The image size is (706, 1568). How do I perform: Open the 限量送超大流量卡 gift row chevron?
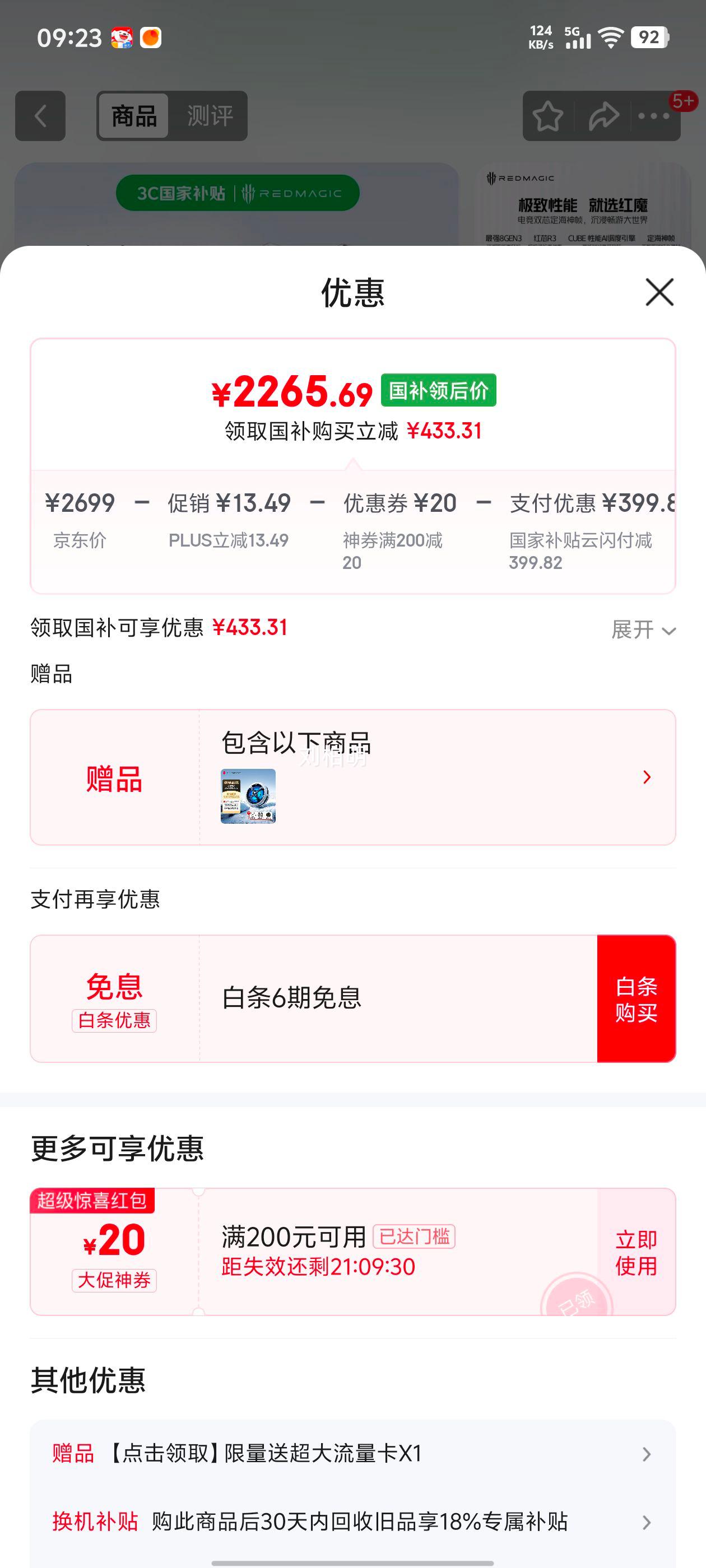click(645, 1454)
